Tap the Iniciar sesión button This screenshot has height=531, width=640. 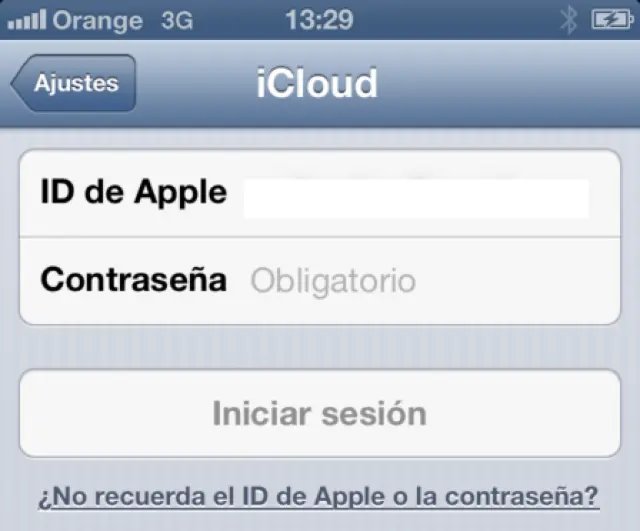320,413
